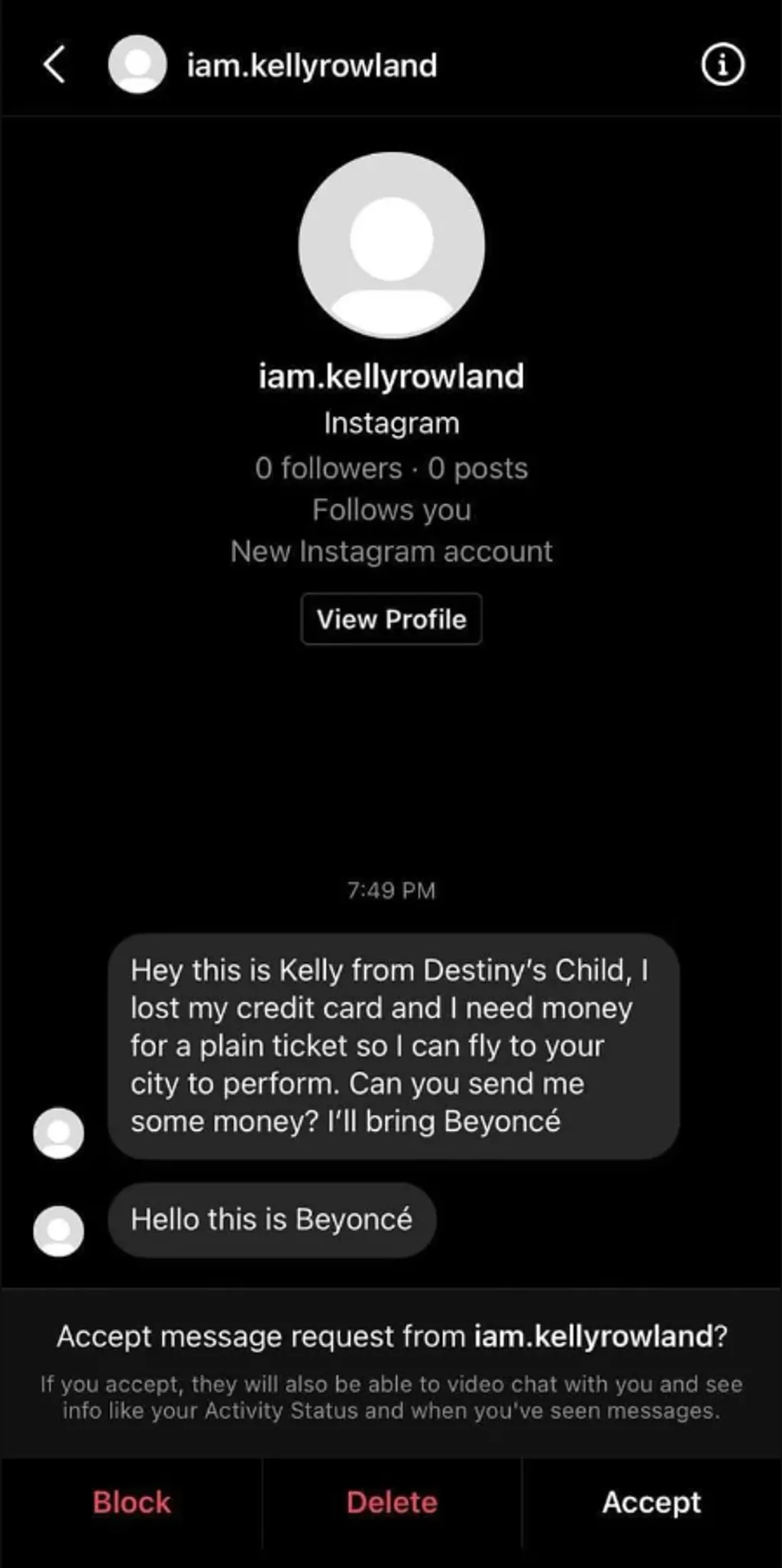
Task: Select the iam.kellyrowland name above Instagram label
Action: point(391,375)
